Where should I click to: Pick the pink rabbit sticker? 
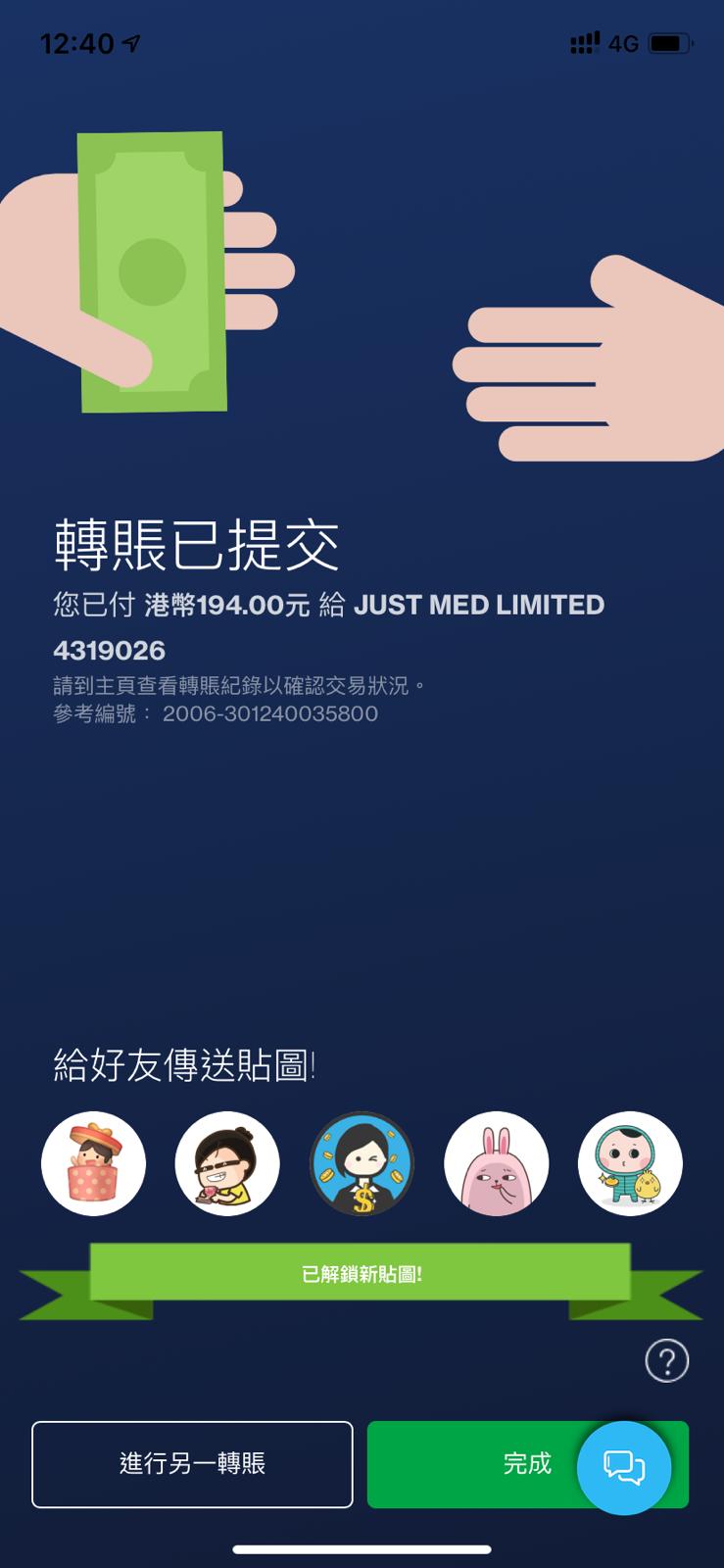tap(496, 1163)
